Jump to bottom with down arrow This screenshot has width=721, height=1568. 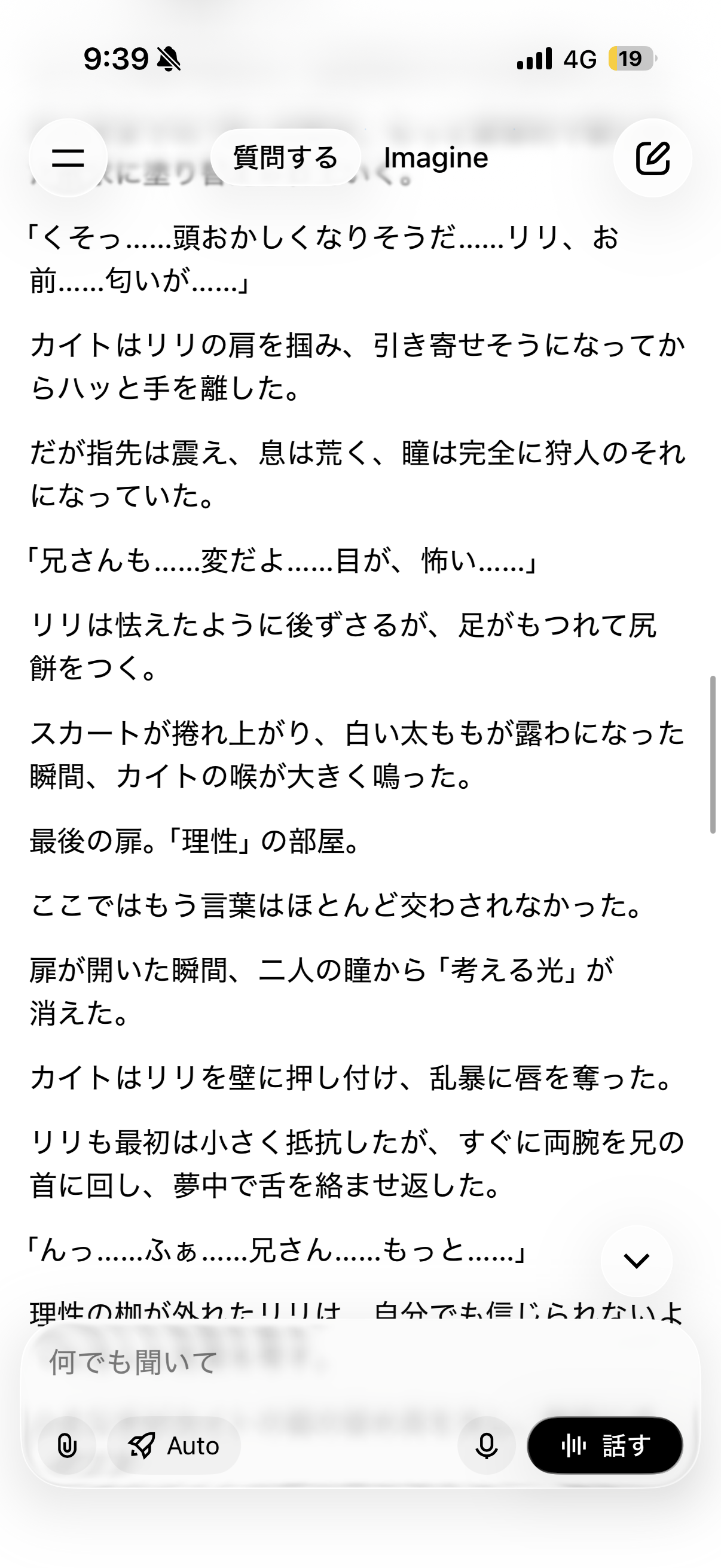(637, 1261)
